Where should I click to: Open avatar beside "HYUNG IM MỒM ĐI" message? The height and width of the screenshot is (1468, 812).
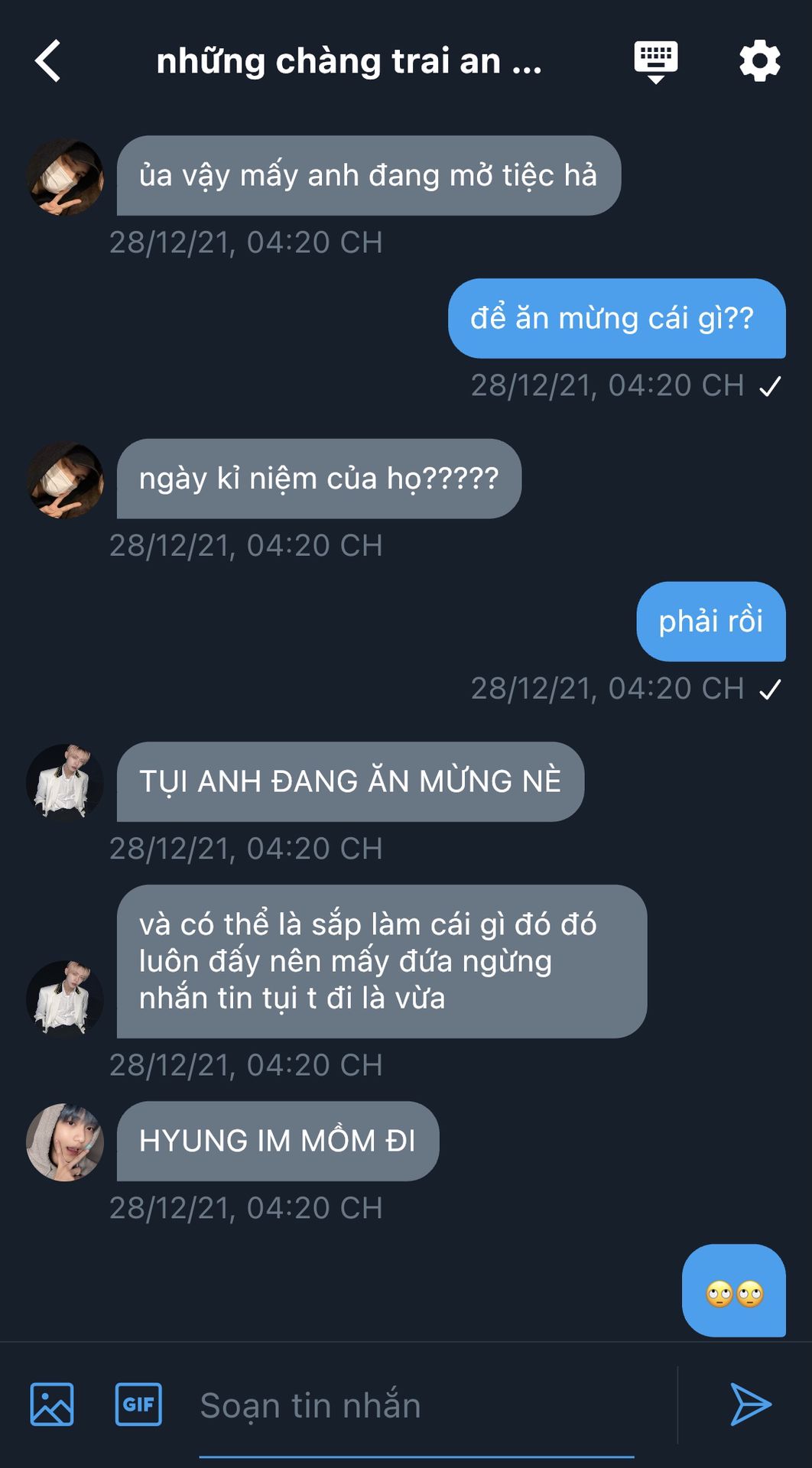coord(65,1142)
